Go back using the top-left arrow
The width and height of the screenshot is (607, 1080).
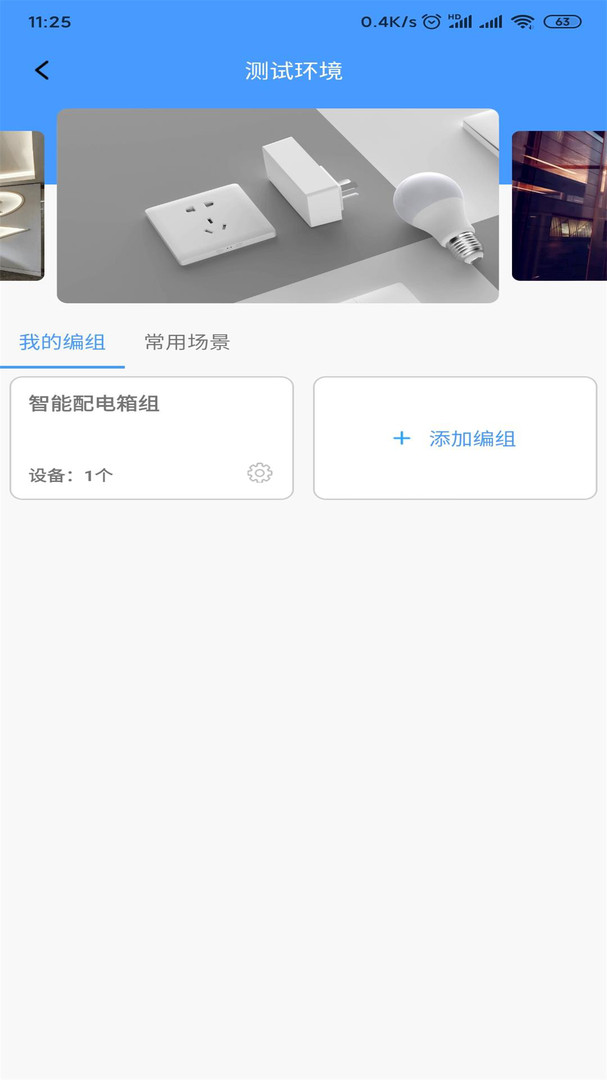point(42,70)
